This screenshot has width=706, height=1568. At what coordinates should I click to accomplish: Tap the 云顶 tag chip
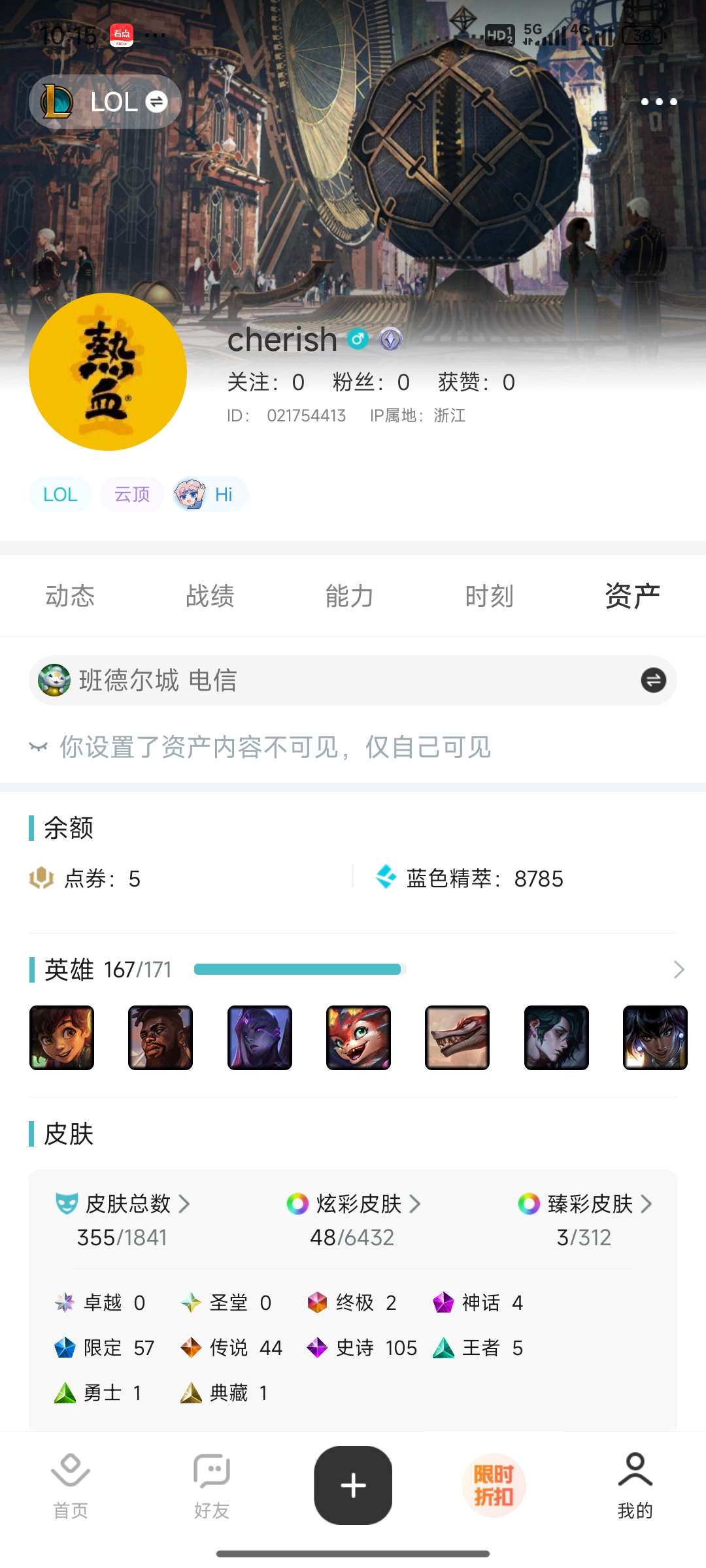[x=132, y=495]
